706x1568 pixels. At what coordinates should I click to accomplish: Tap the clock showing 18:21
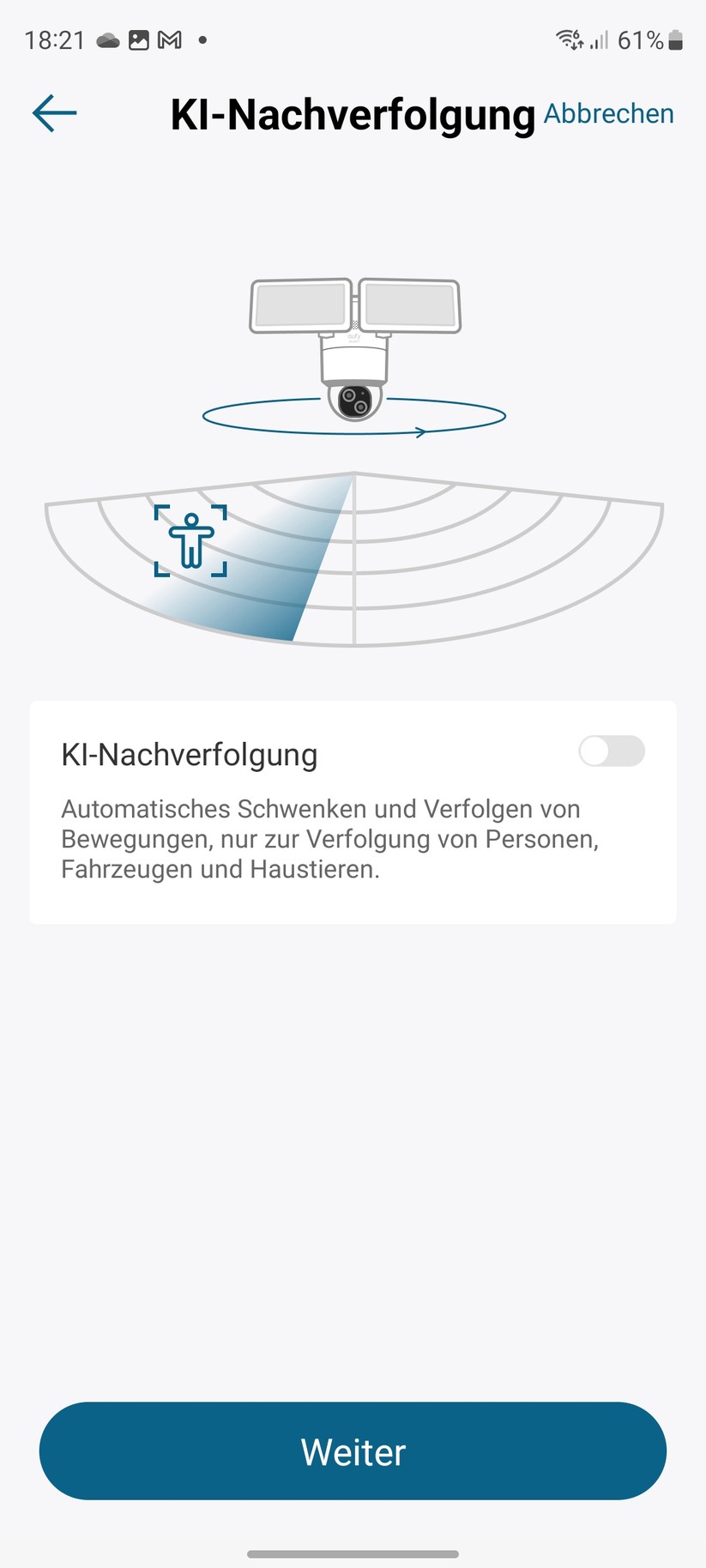point(56,39)
